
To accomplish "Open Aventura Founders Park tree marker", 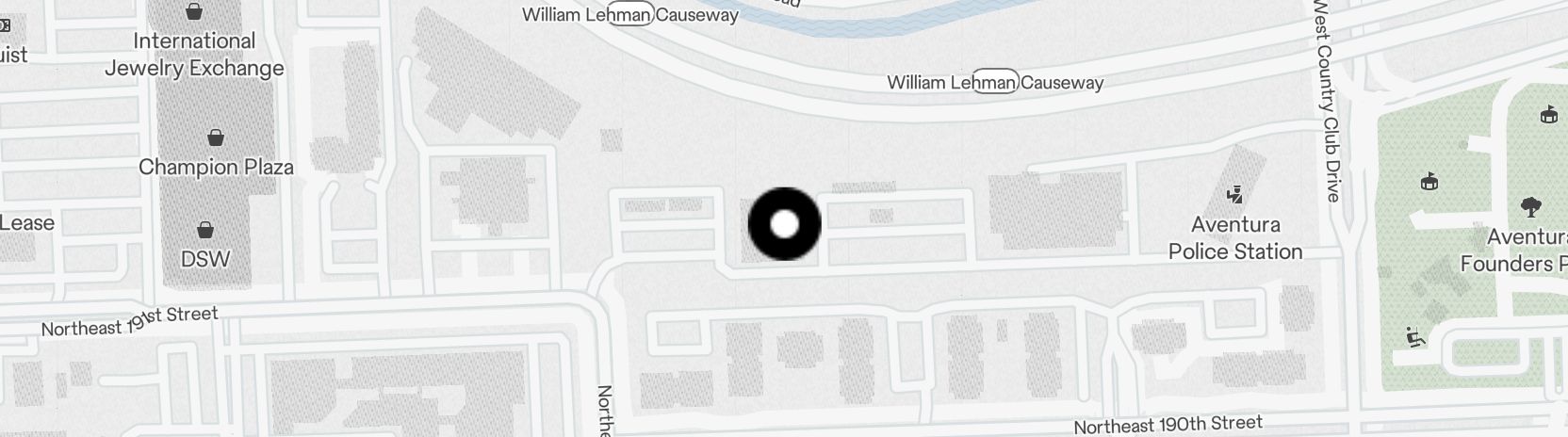I will click(x=1530, y=206).
